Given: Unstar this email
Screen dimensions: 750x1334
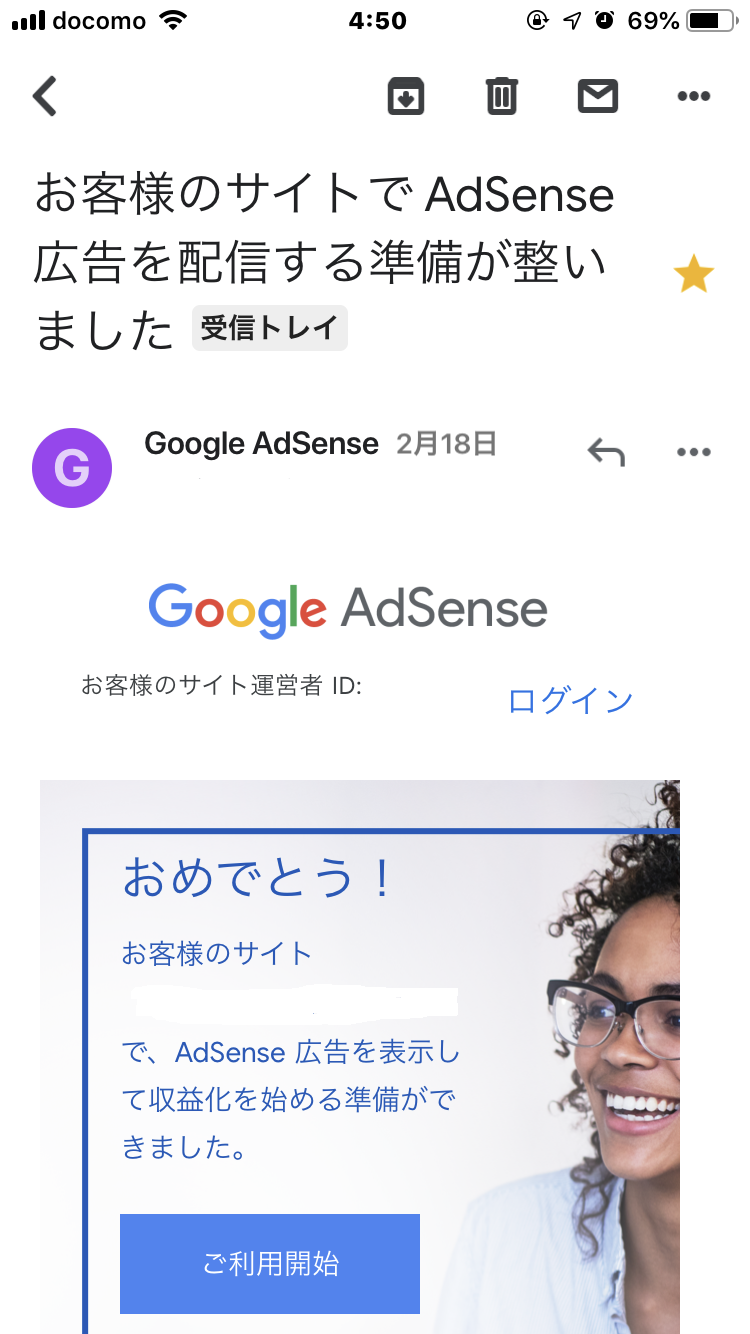Looking at the screenshot, I should point(693,274).
